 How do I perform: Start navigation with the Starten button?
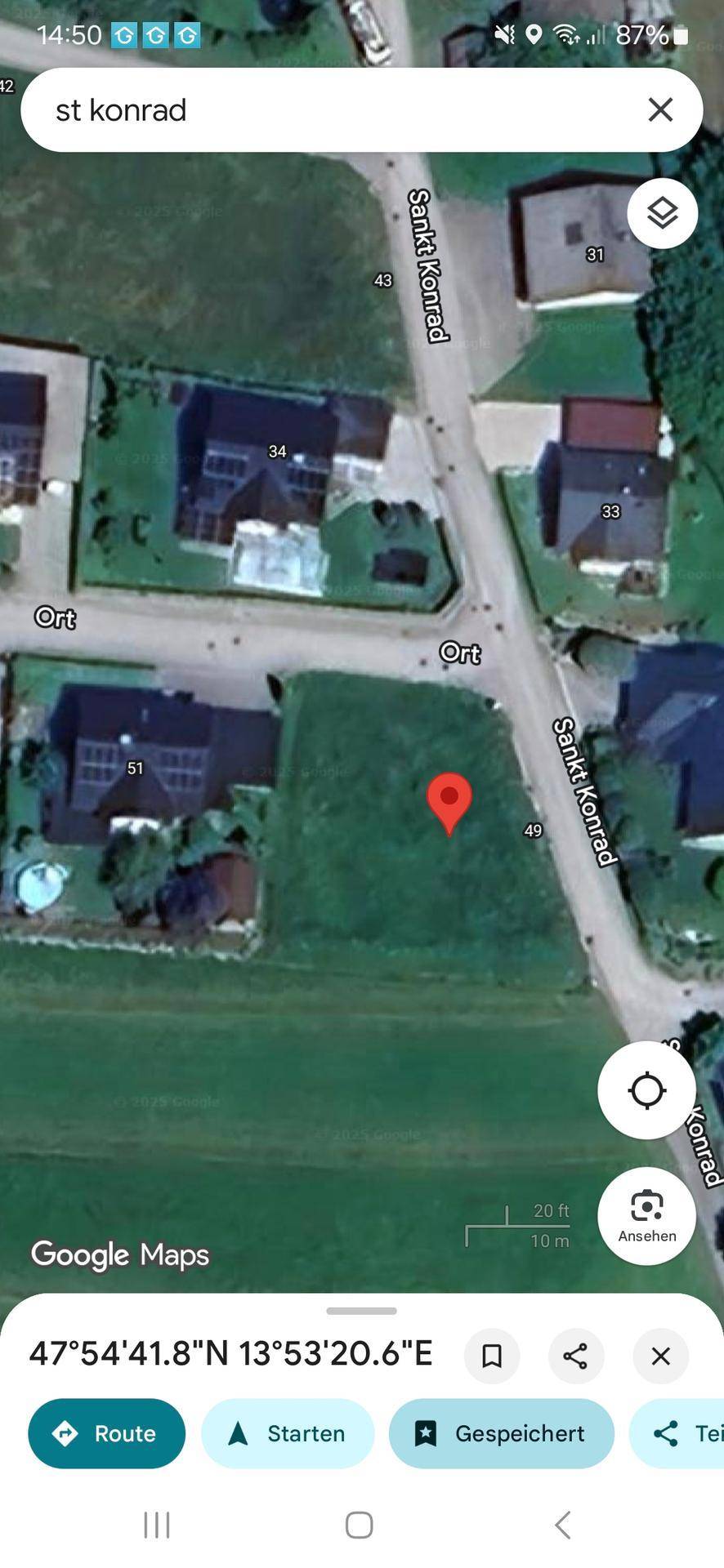[x=288, y=1433]
